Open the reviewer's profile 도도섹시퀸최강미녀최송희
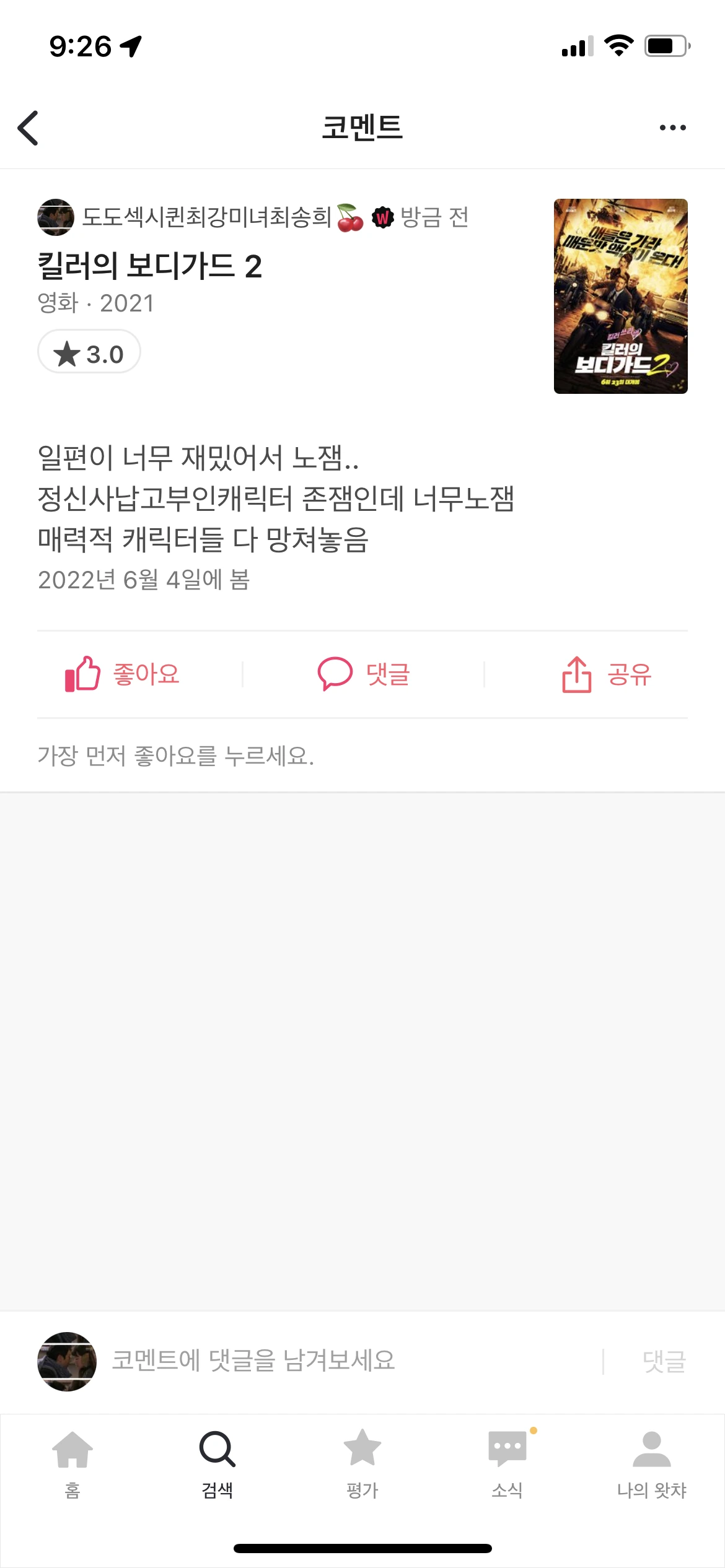The height and width of the screenshot is (1568, 725). point(207,217)
